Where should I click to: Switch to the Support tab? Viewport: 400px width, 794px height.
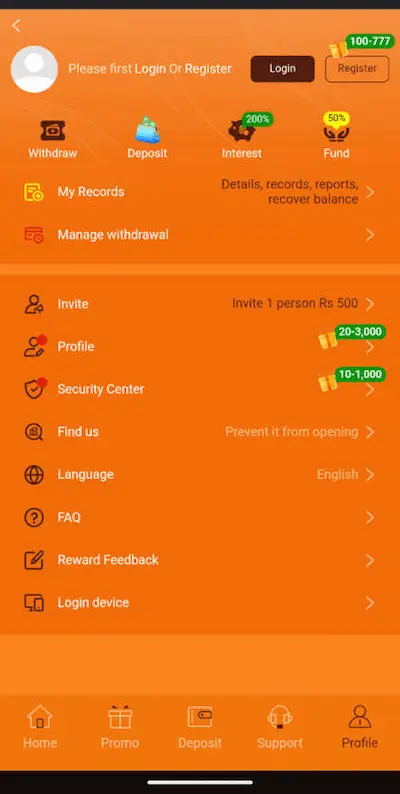click(279, 727)
